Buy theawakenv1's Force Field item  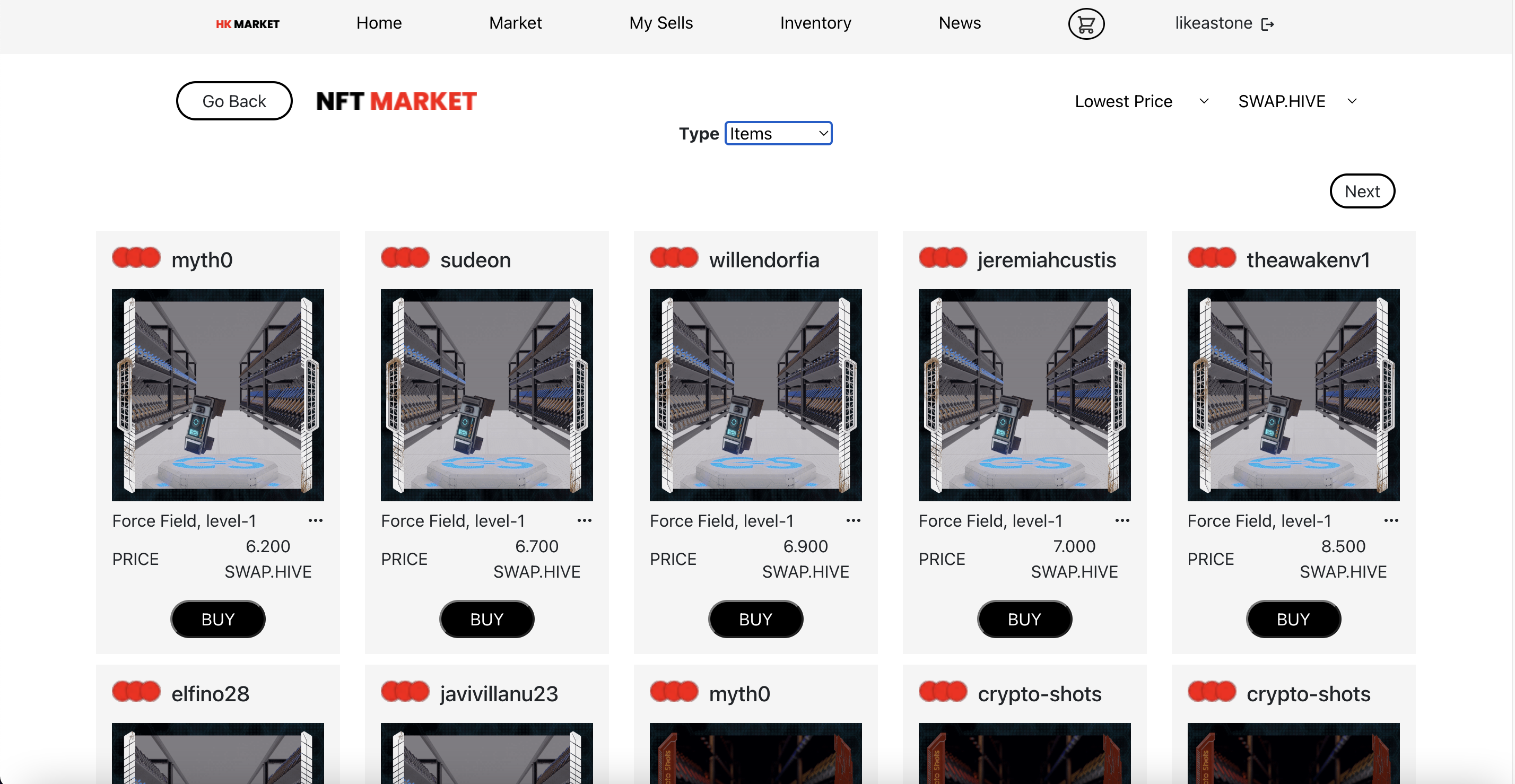1293,619
